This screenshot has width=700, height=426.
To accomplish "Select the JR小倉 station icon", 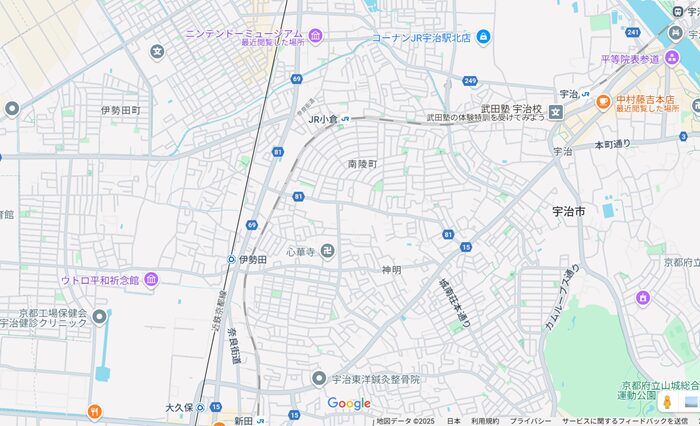I will click(x=345, y=118).
